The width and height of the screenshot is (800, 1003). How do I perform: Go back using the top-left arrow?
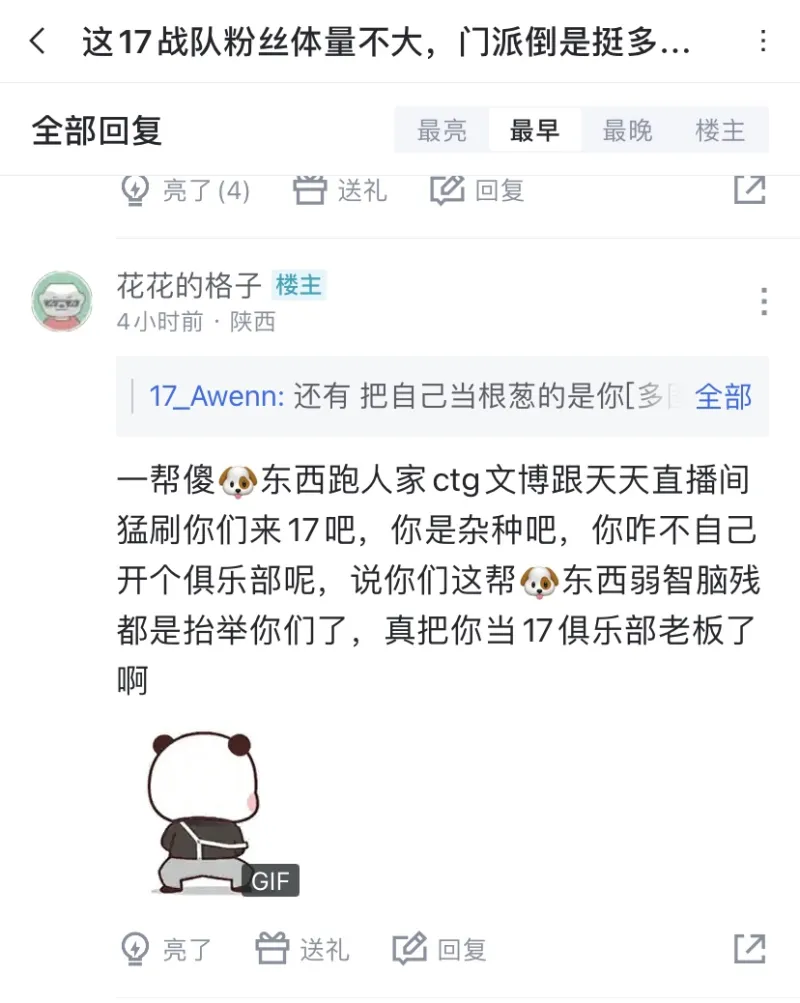point(38,42)
